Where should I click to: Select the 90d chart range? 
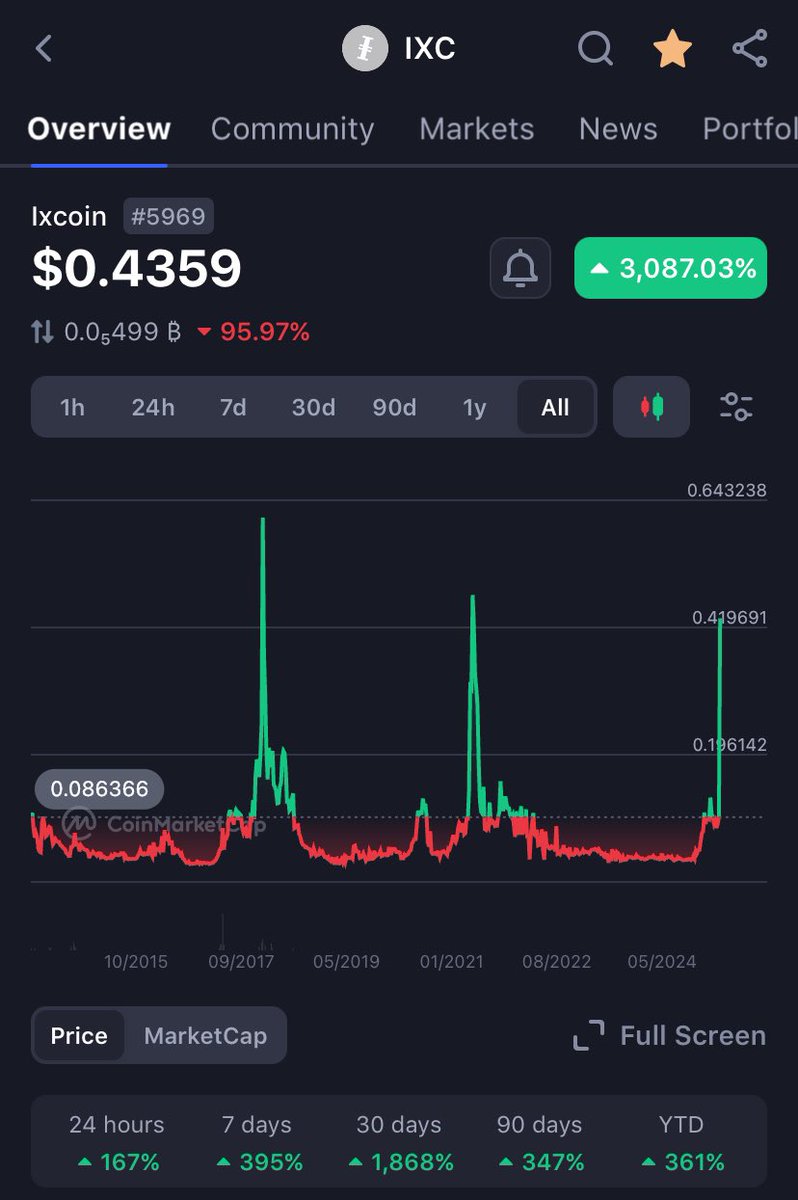394,407
